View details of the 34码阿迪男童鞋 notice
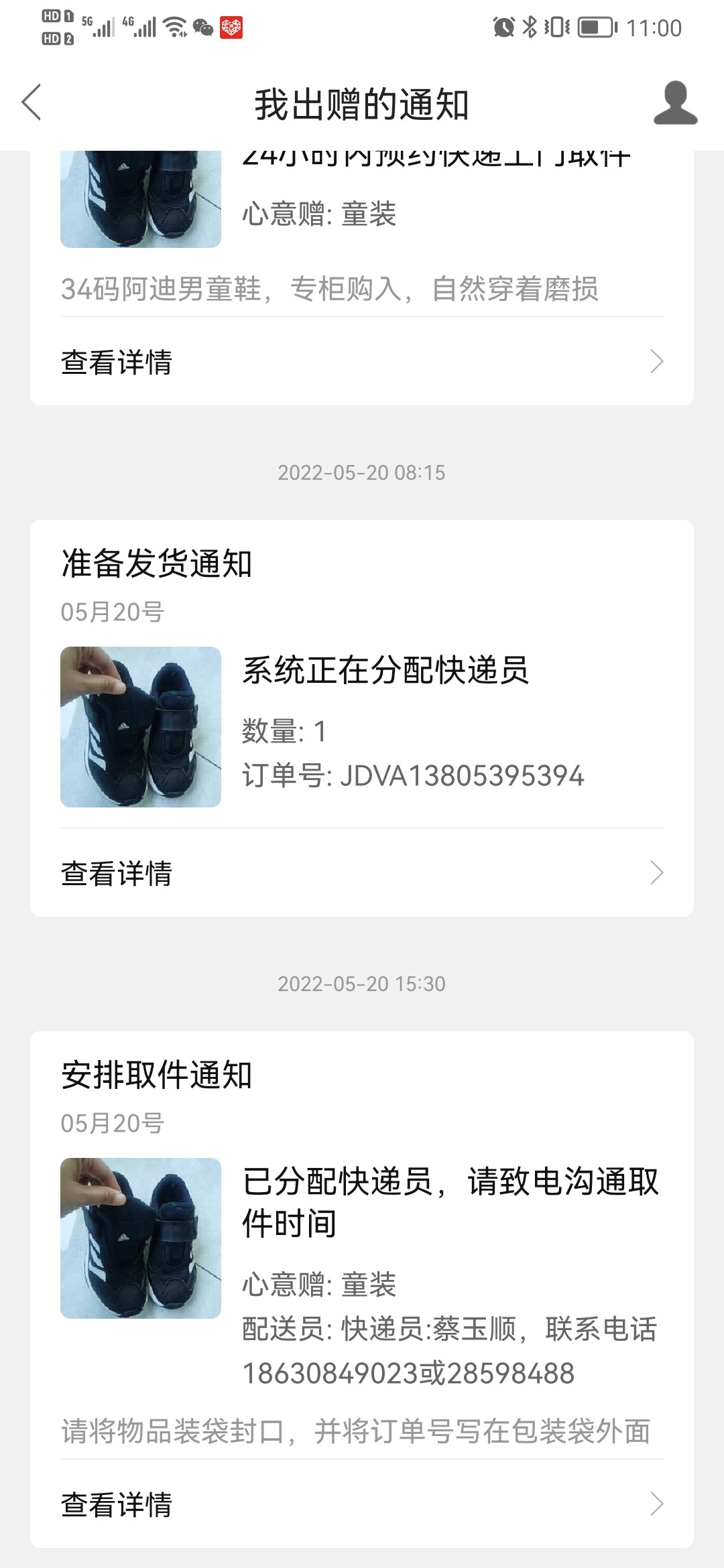Viewport: 724px width, 1568px height. [x=362, y=362]
